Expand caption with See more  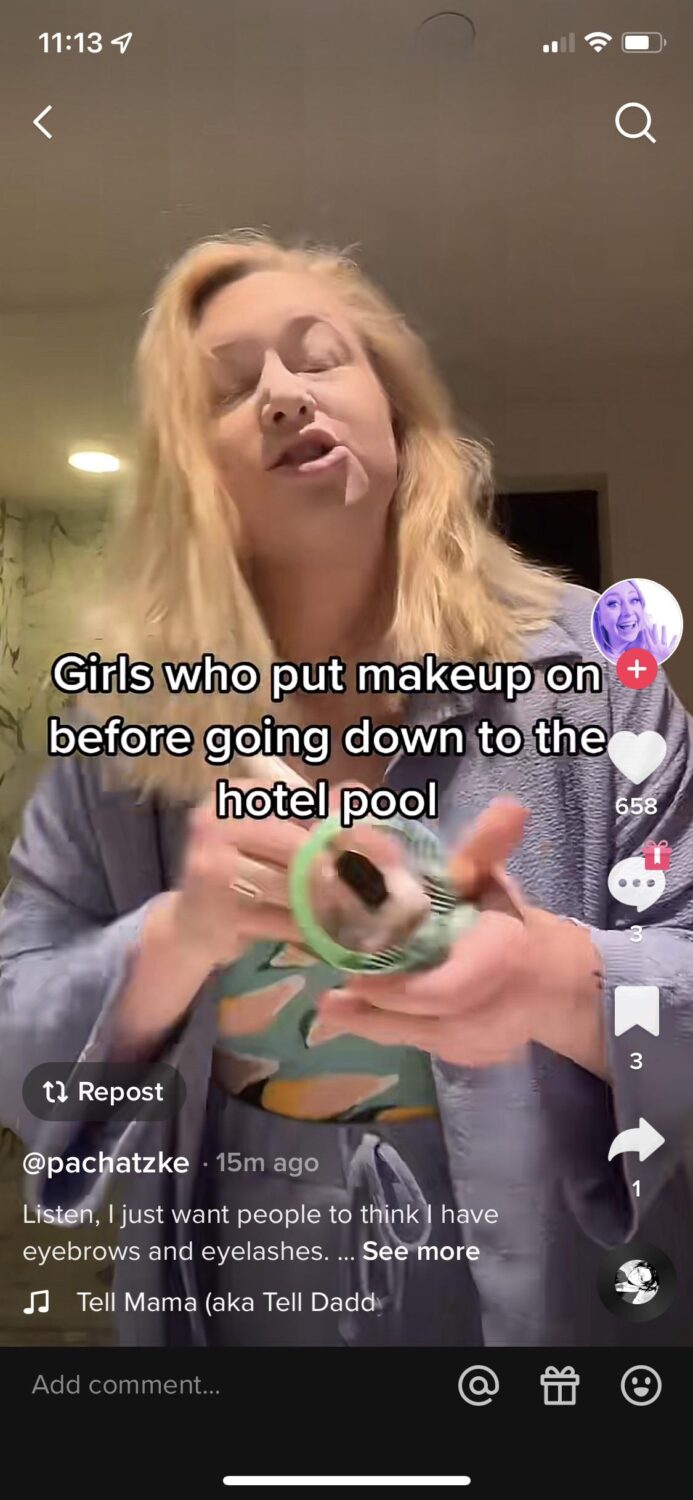coord(421,1251)
